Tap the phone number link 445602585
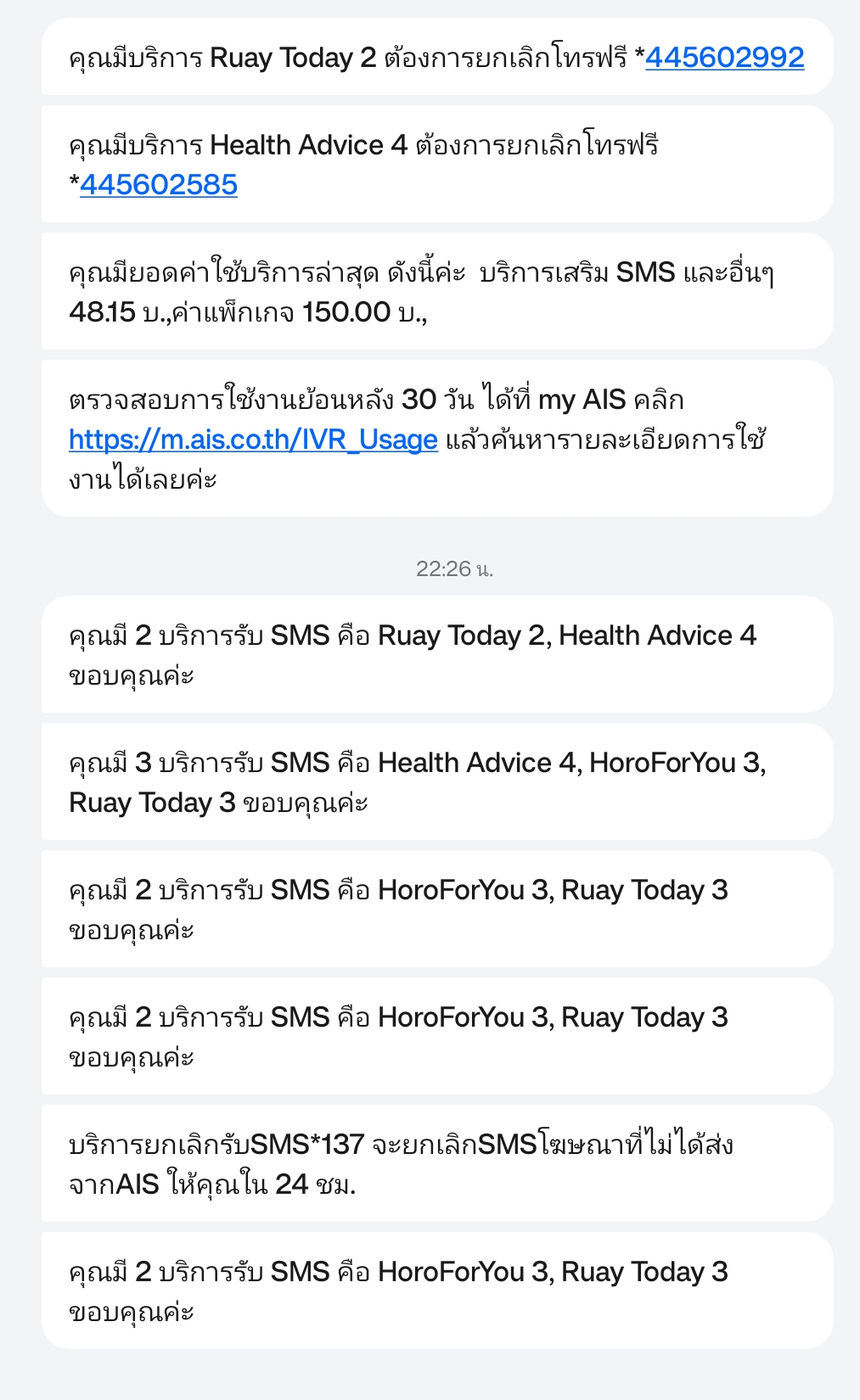The image size is (860, 1400). pos(159,184)
